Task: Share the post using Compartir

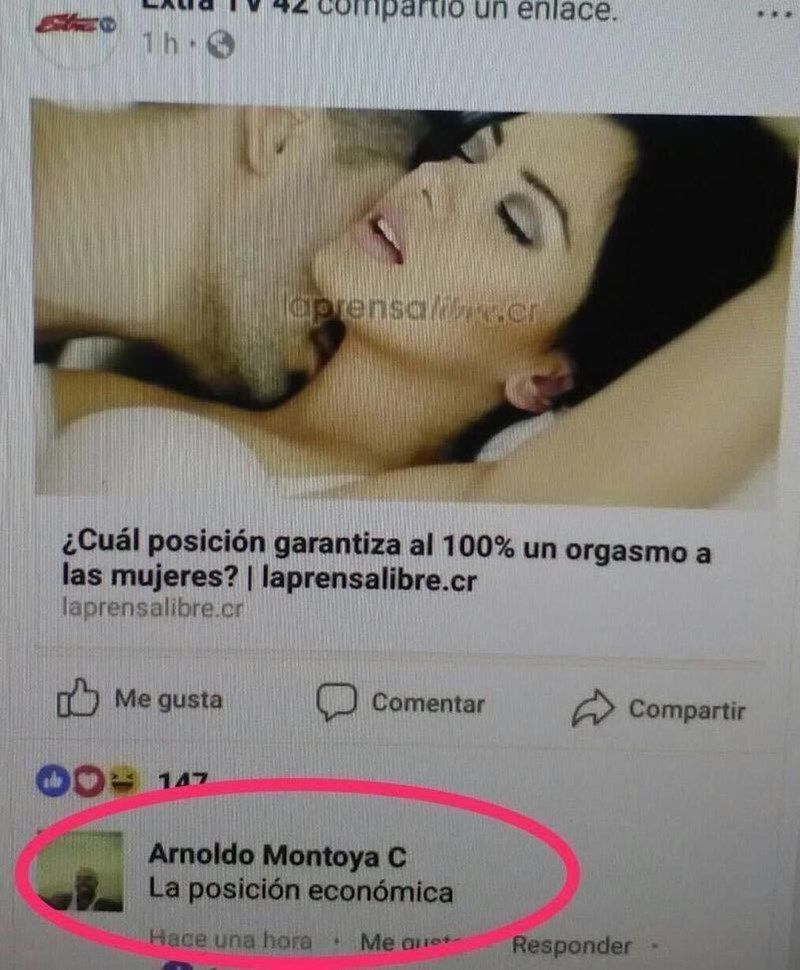Action: (x=659, y=709)
